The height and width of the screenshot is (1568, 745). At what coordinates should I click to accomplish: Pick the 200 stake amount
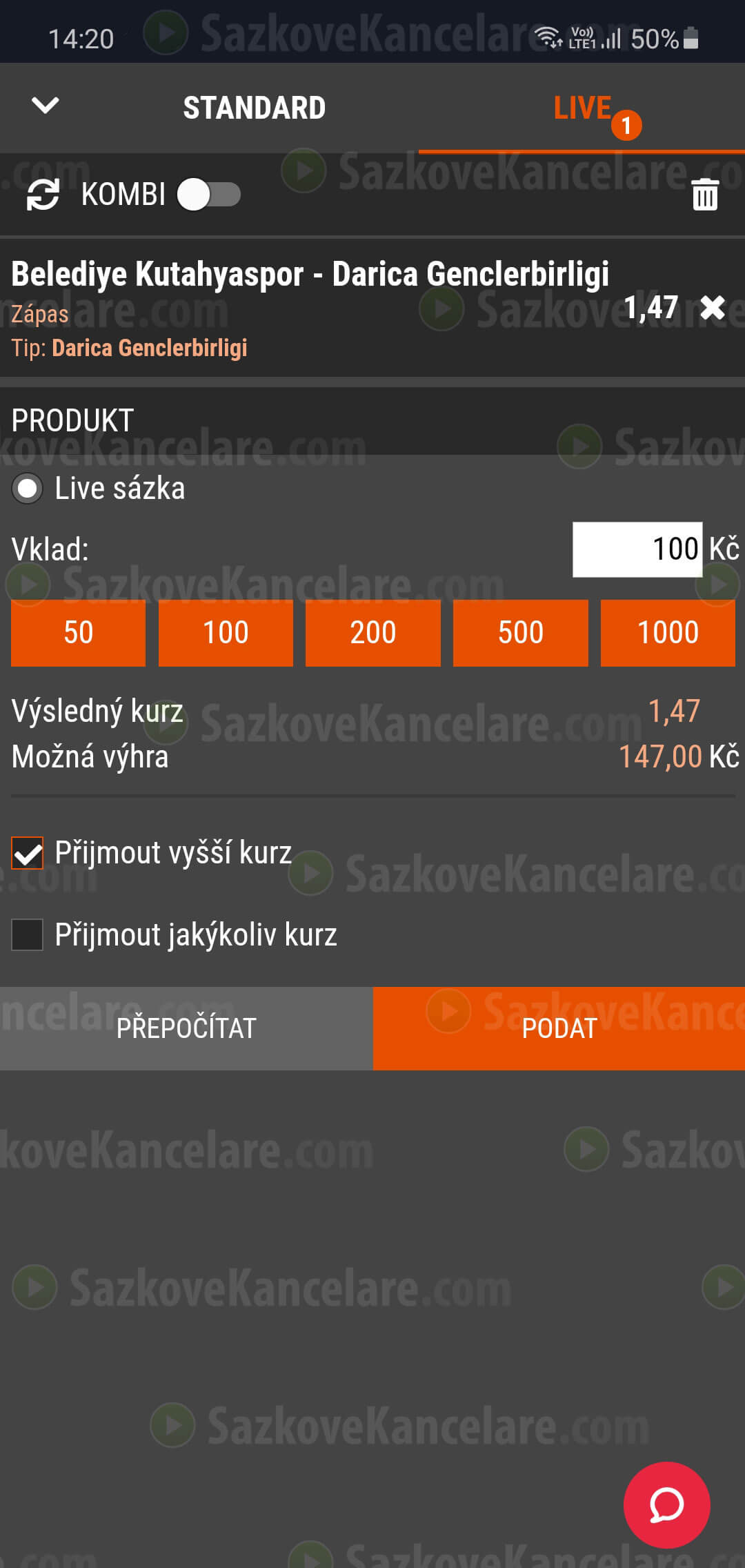click(373, 633)
